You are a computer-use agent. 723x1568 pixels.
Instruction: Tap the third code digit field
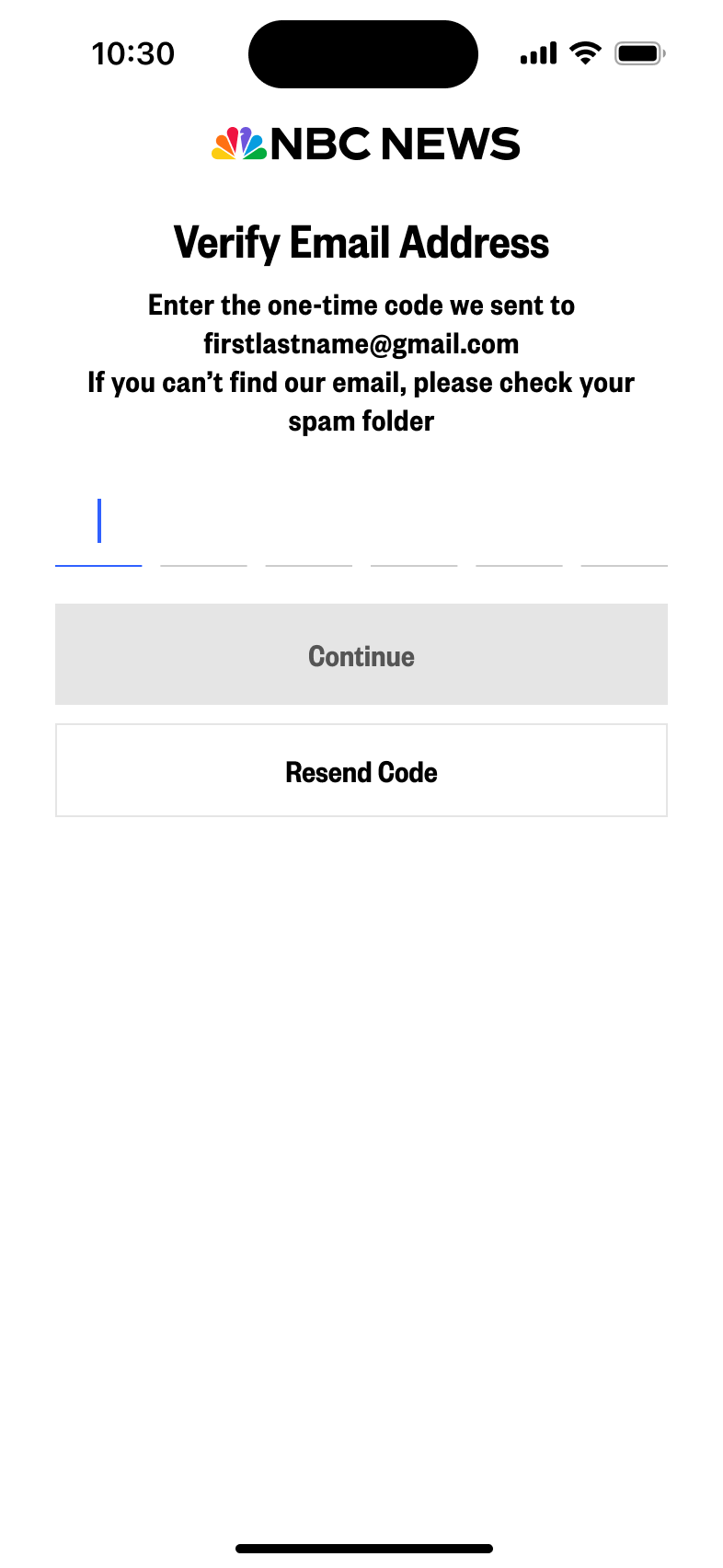click(x=309, y=528)
